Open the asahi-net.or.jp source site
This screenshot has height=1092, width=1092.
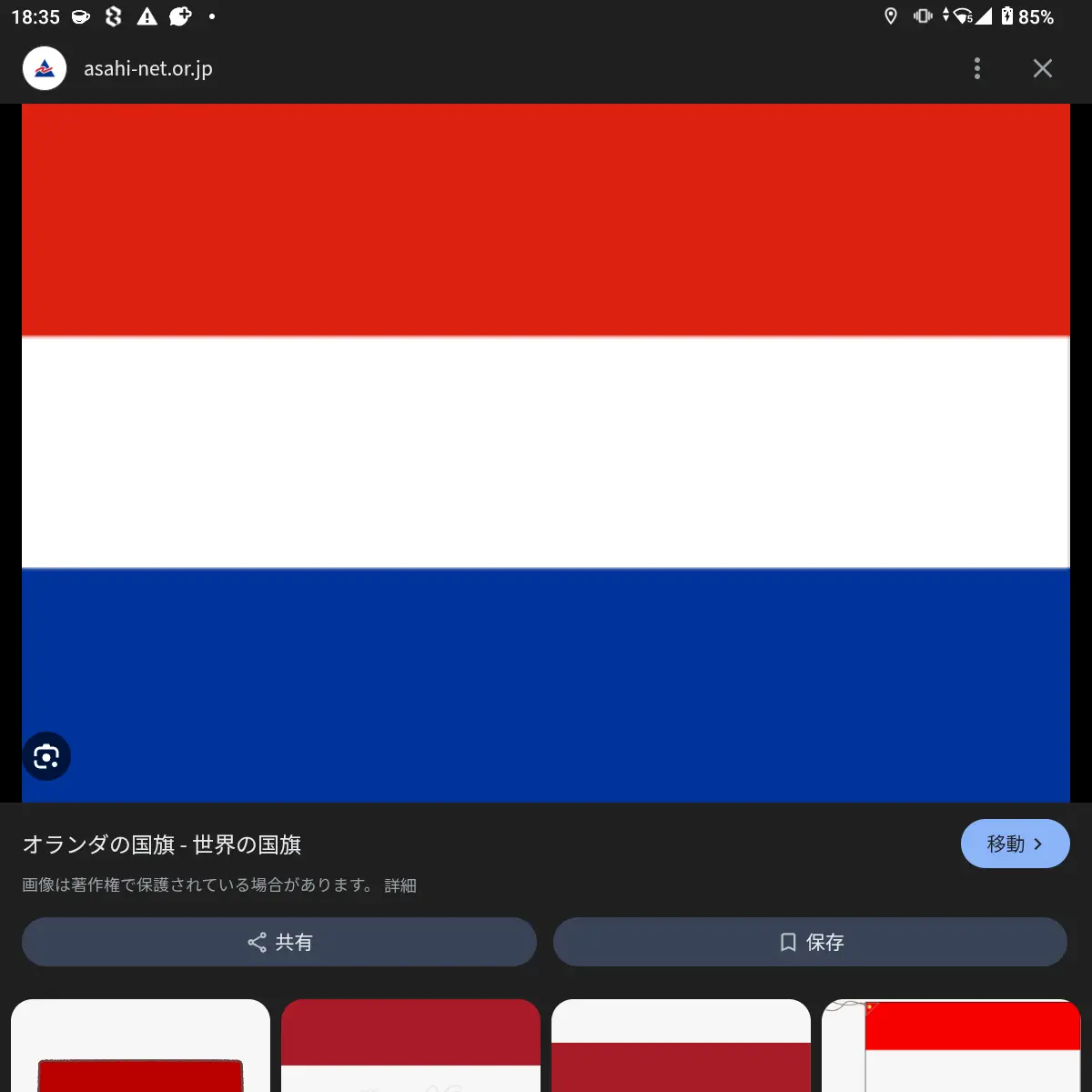click(147, 68)
